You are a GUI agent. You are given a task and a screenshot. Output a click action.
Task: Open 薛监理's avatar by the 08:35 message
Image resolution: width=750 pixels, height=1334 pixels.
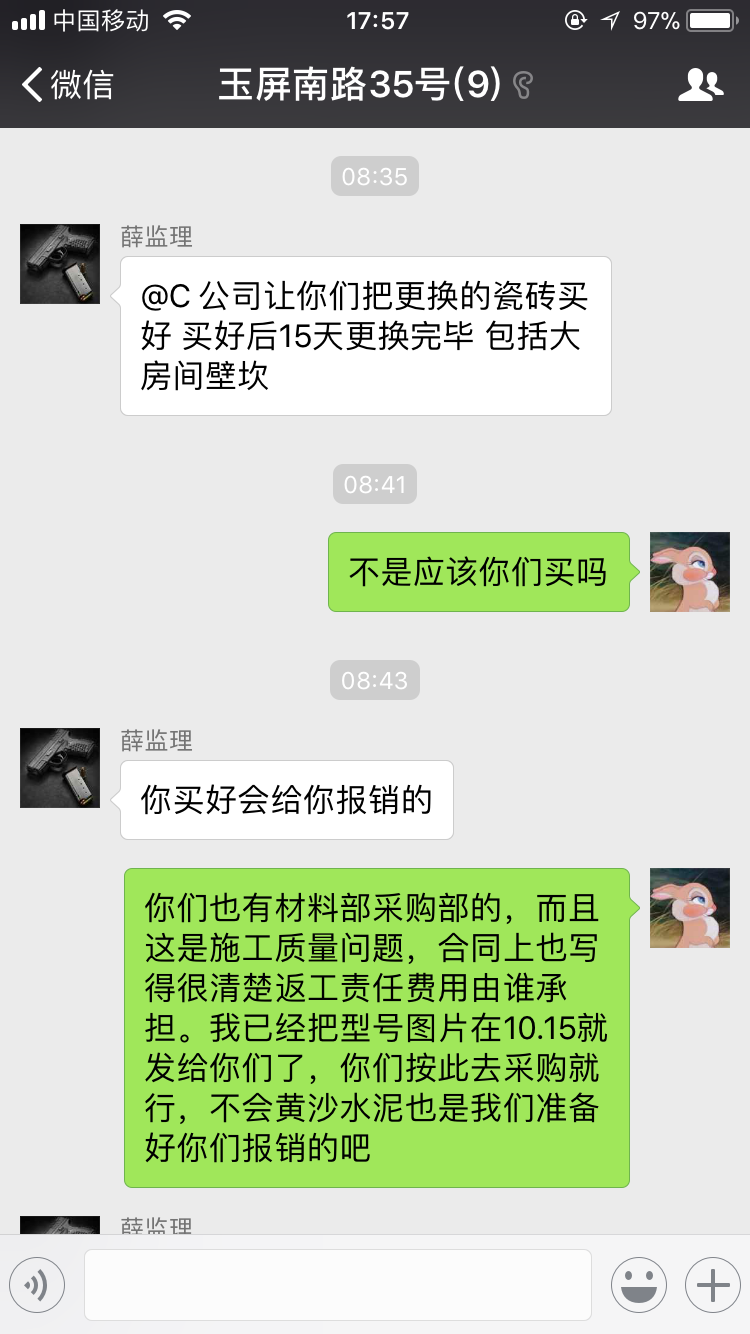click(60, 264)
